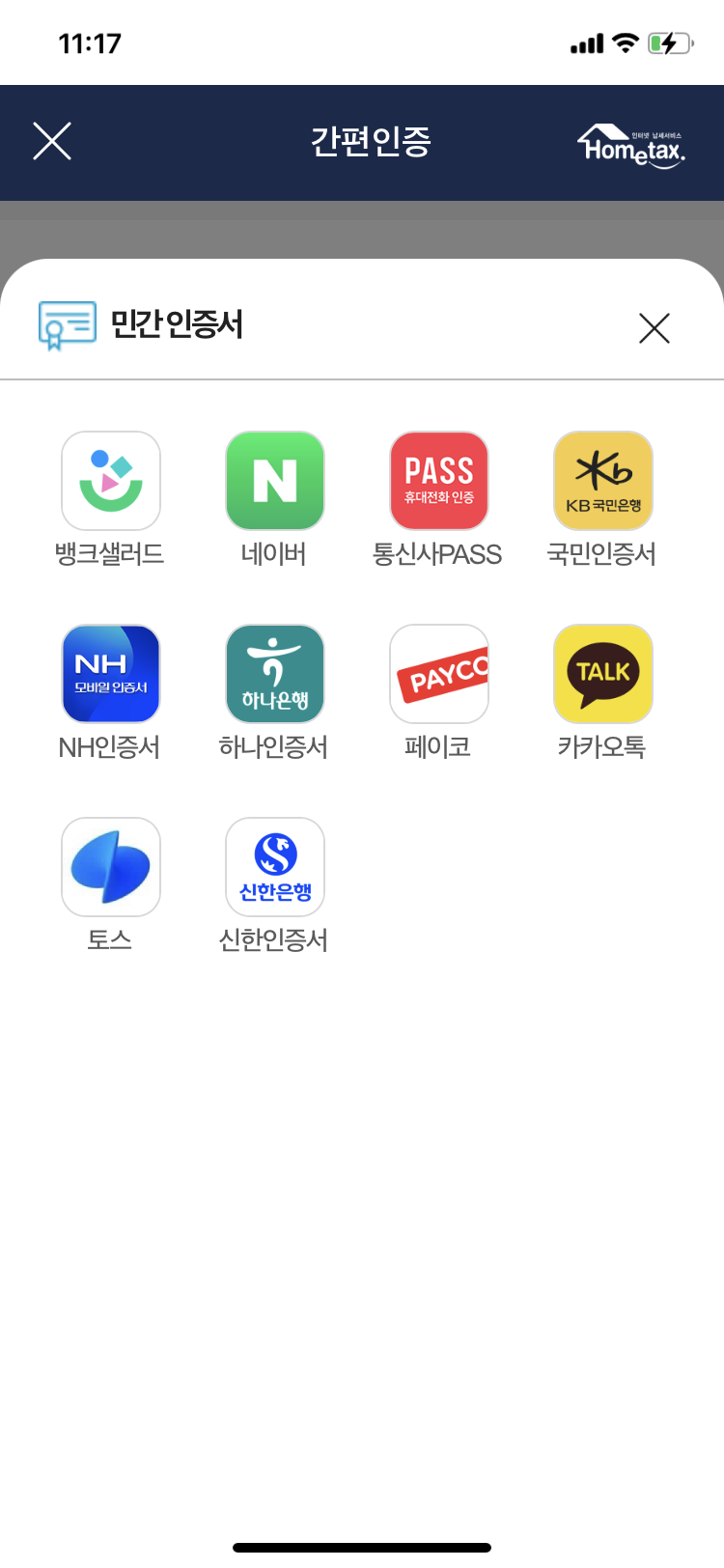
Task: Select the 토스 authentication icon
Action: 110,866
